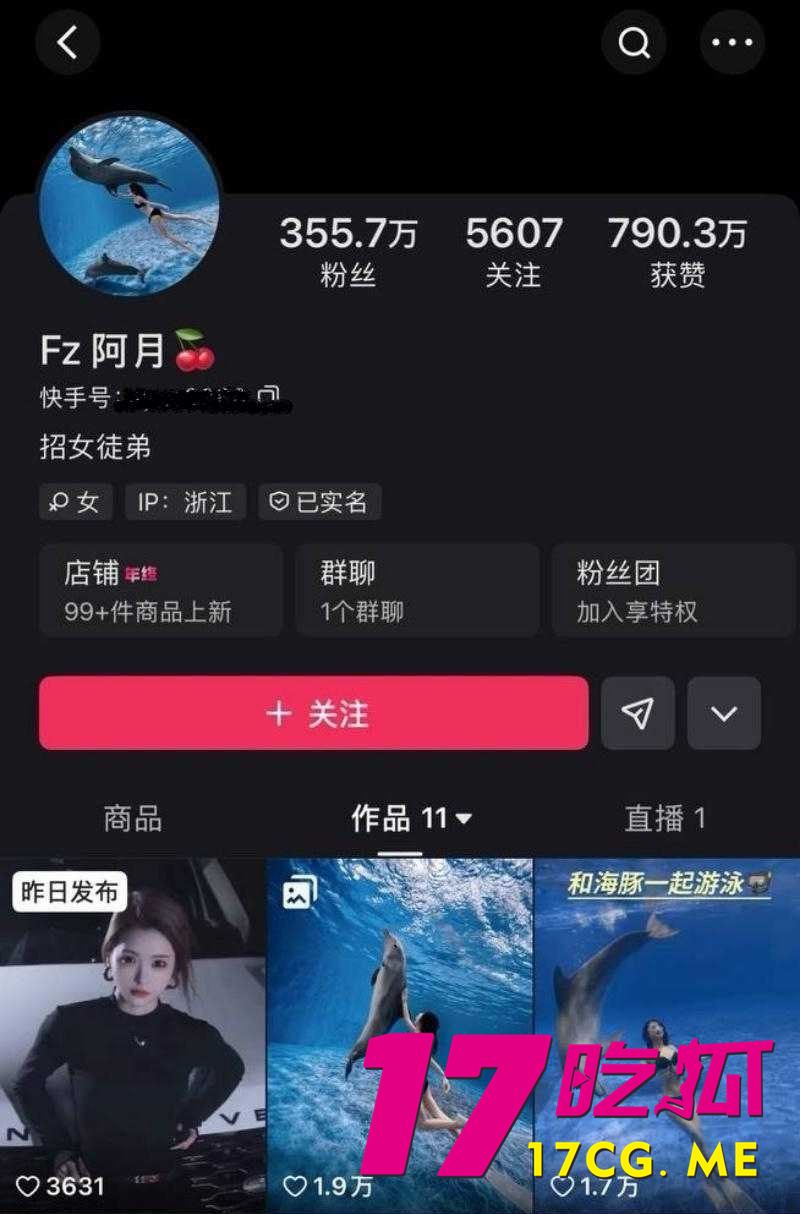Screen dimensions: 800x1214
Task: Switch to the 商品 tab
Action: point(132,818)
